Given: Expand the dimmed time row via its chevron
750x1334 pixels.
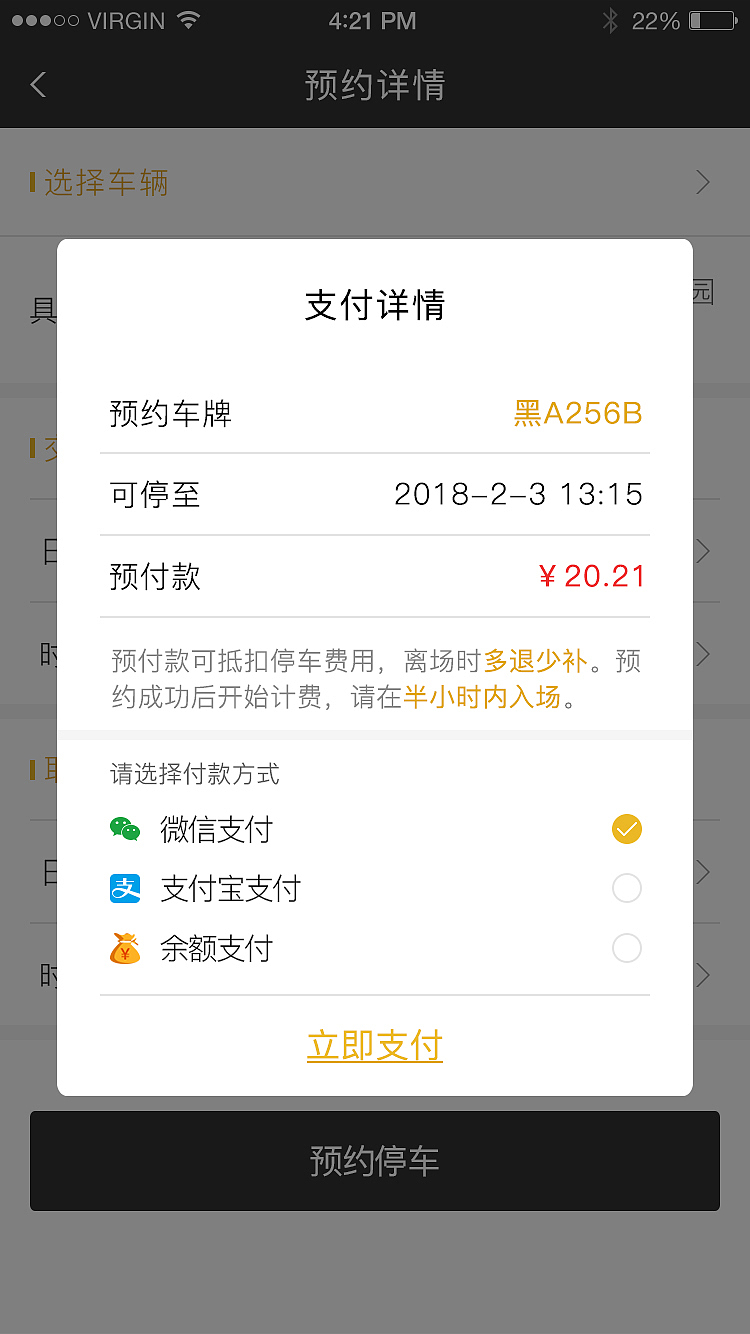Looking at the screenshot, I should click(703, 654).
